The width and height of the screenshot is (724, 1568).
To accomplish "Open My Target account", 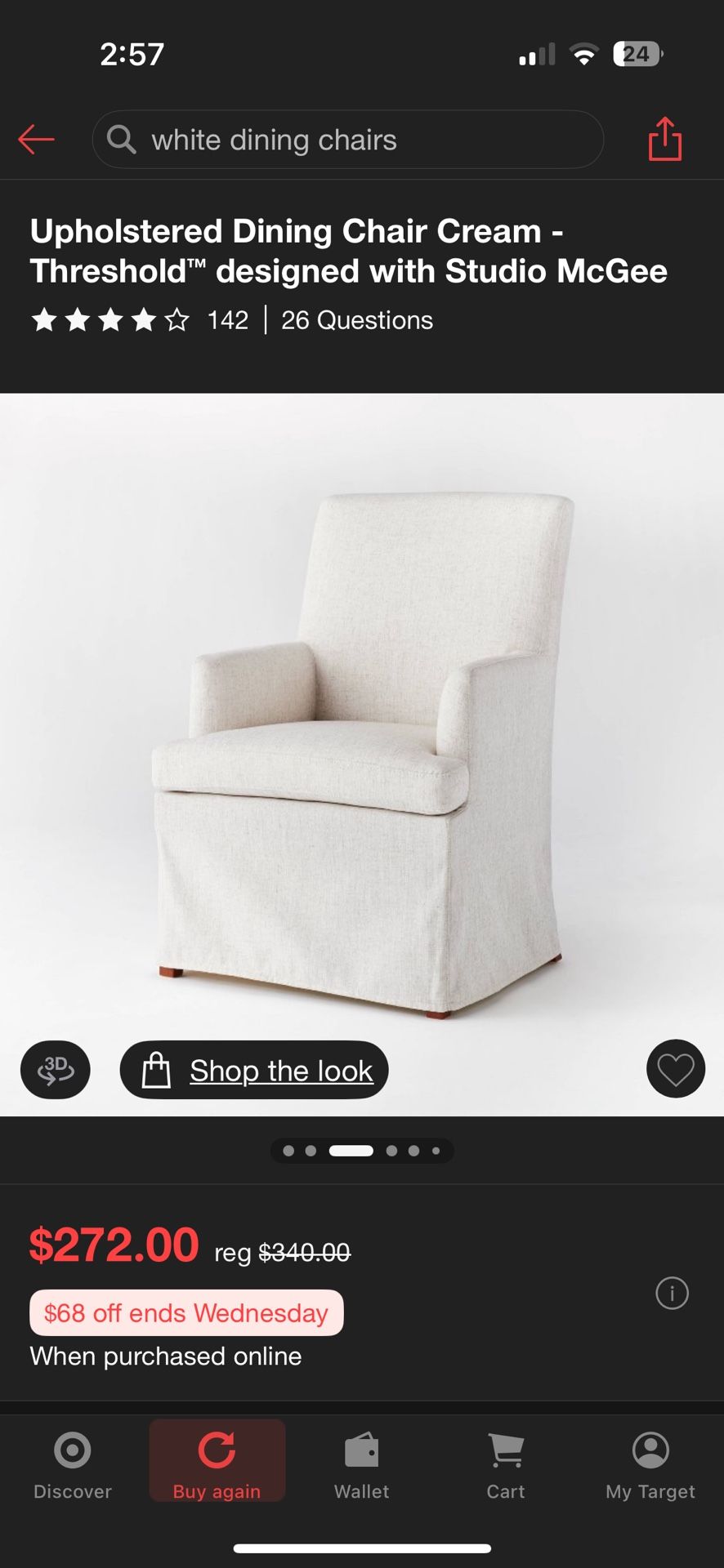I will click(649, 1462).
